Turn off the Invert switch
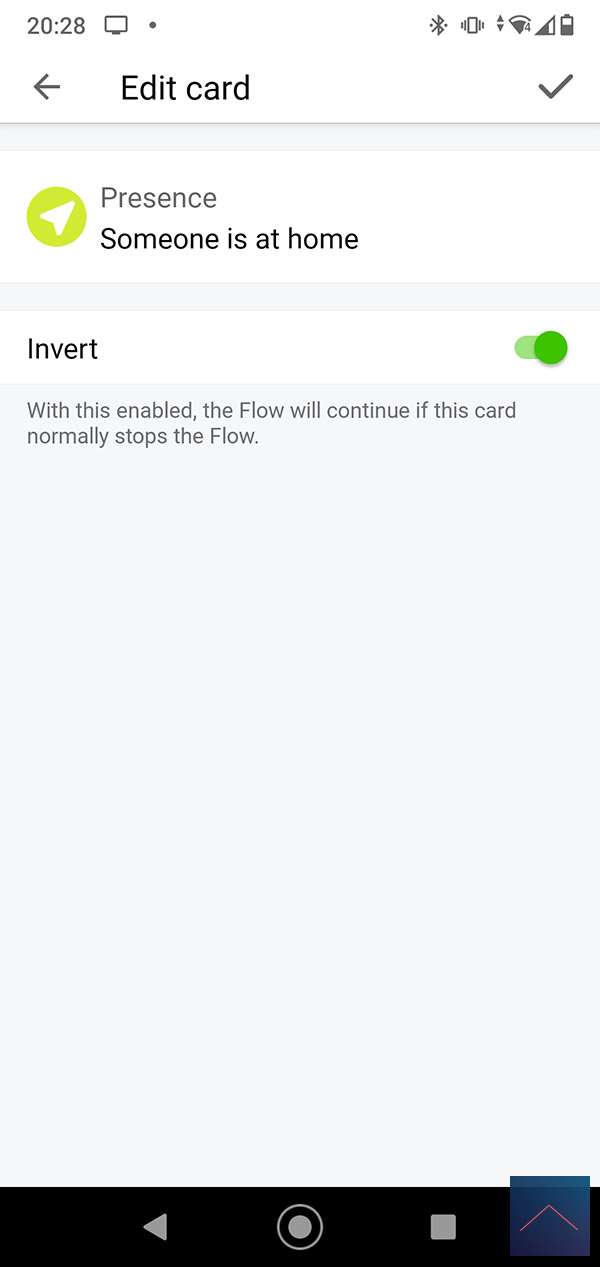The height and width of the screenshot is (1267, 600). 542,348
